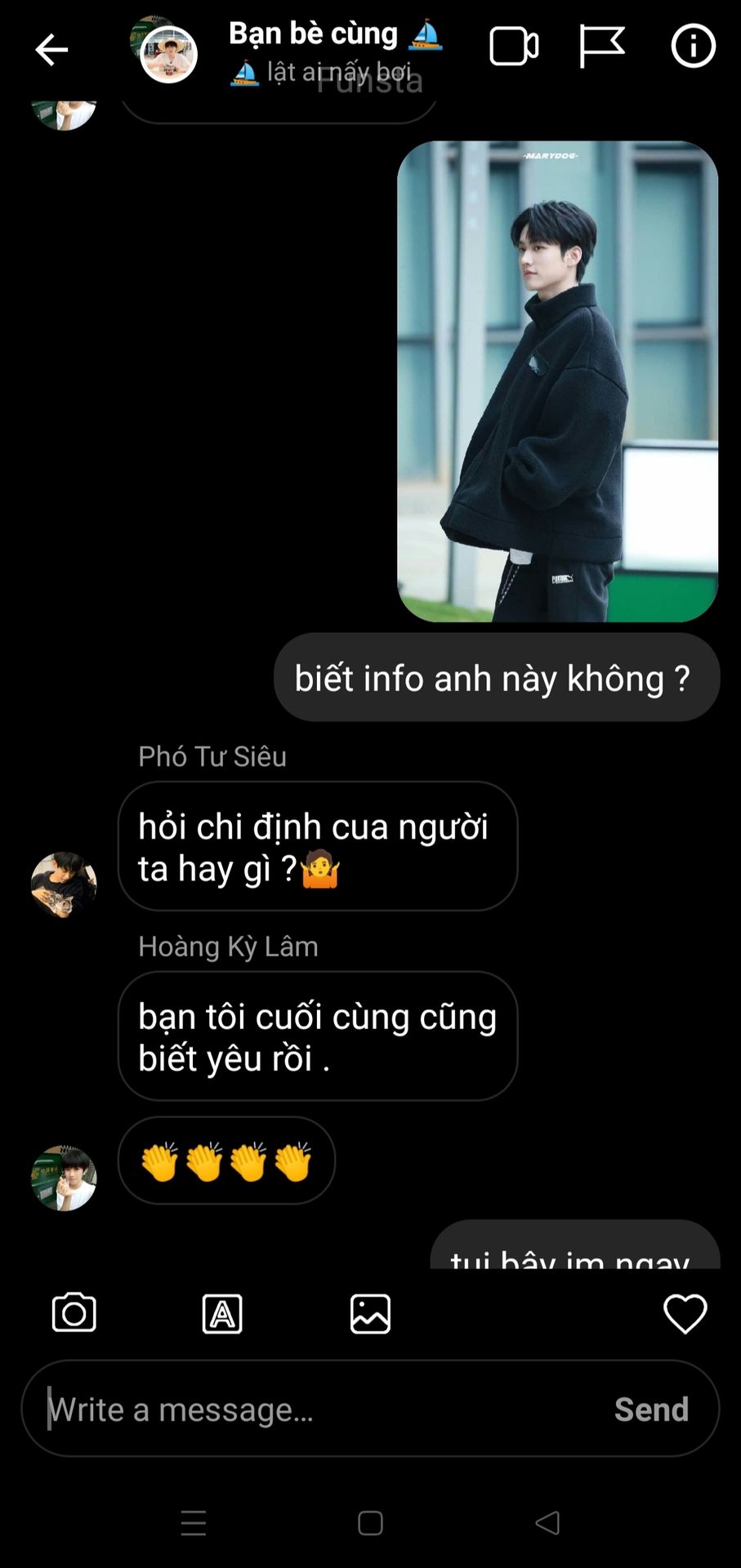Screen dimensions: 741x1568
Task: Tap the flag icon in header
Action: coord(601,47)
